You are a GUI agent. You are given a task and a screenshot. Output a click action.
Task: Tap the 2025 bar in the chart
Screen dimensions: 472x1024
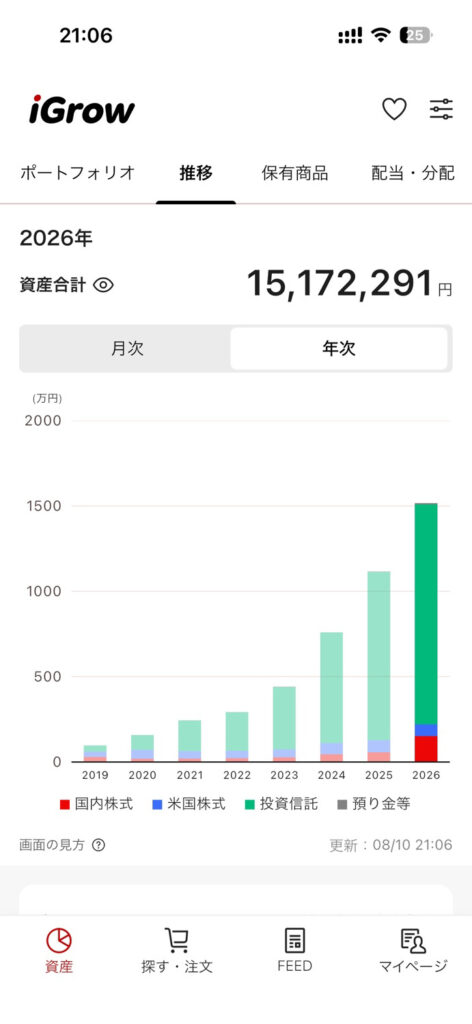[x=379, y=666]
